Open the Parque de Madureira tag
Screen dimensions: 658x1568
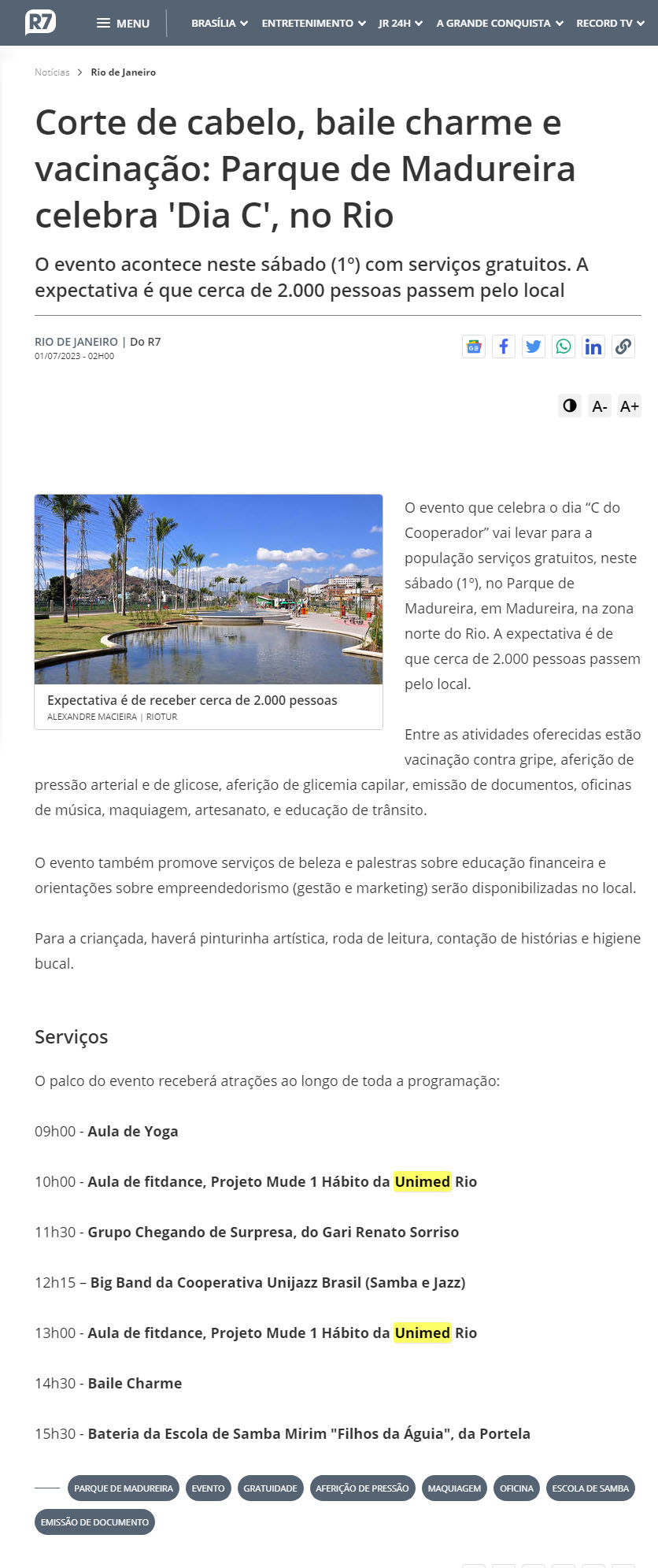(124, 1488)
